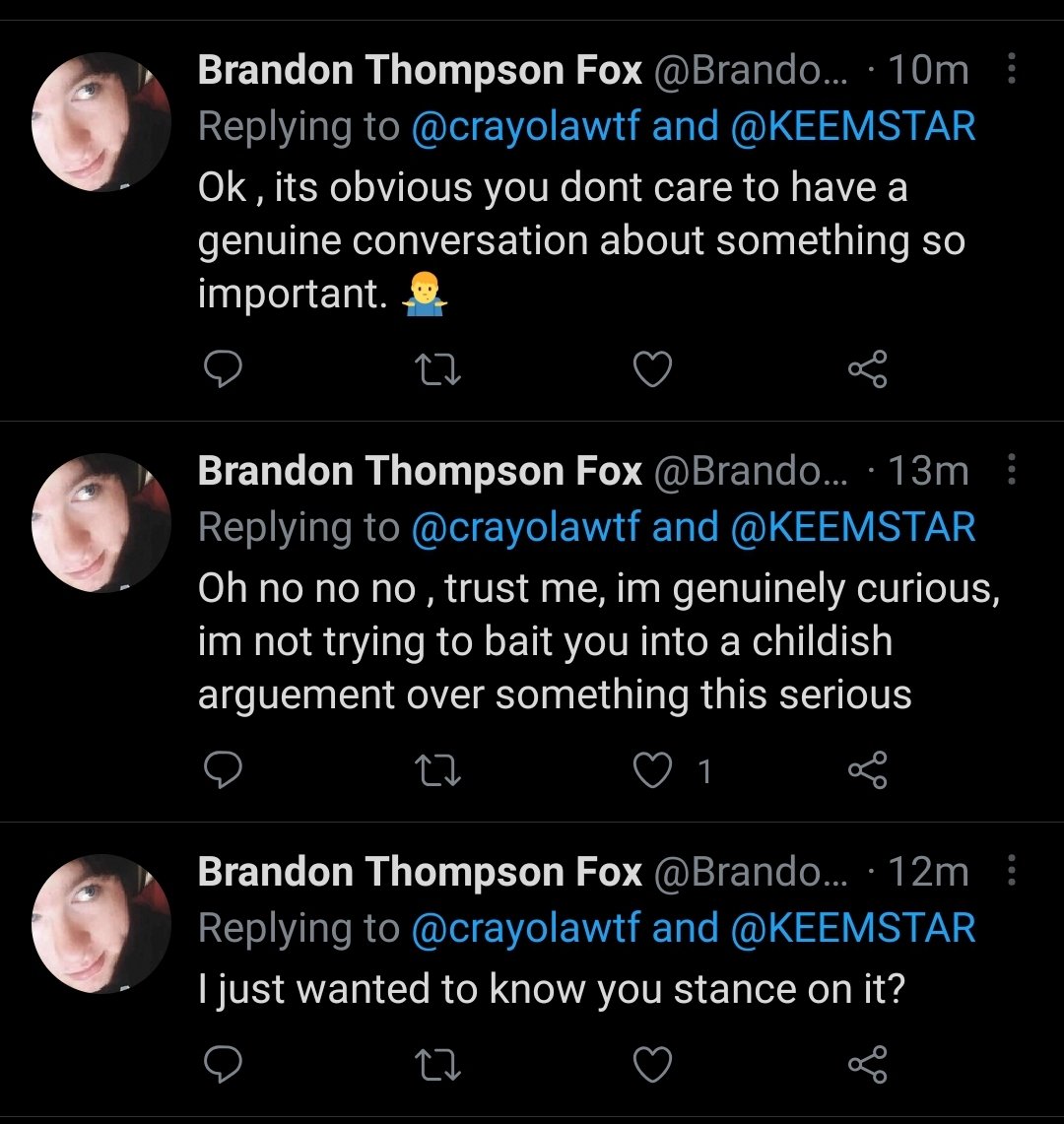
Task: Open @KEEMSTAR mention in the 12m tweet
Action: [x=852, y=928]
